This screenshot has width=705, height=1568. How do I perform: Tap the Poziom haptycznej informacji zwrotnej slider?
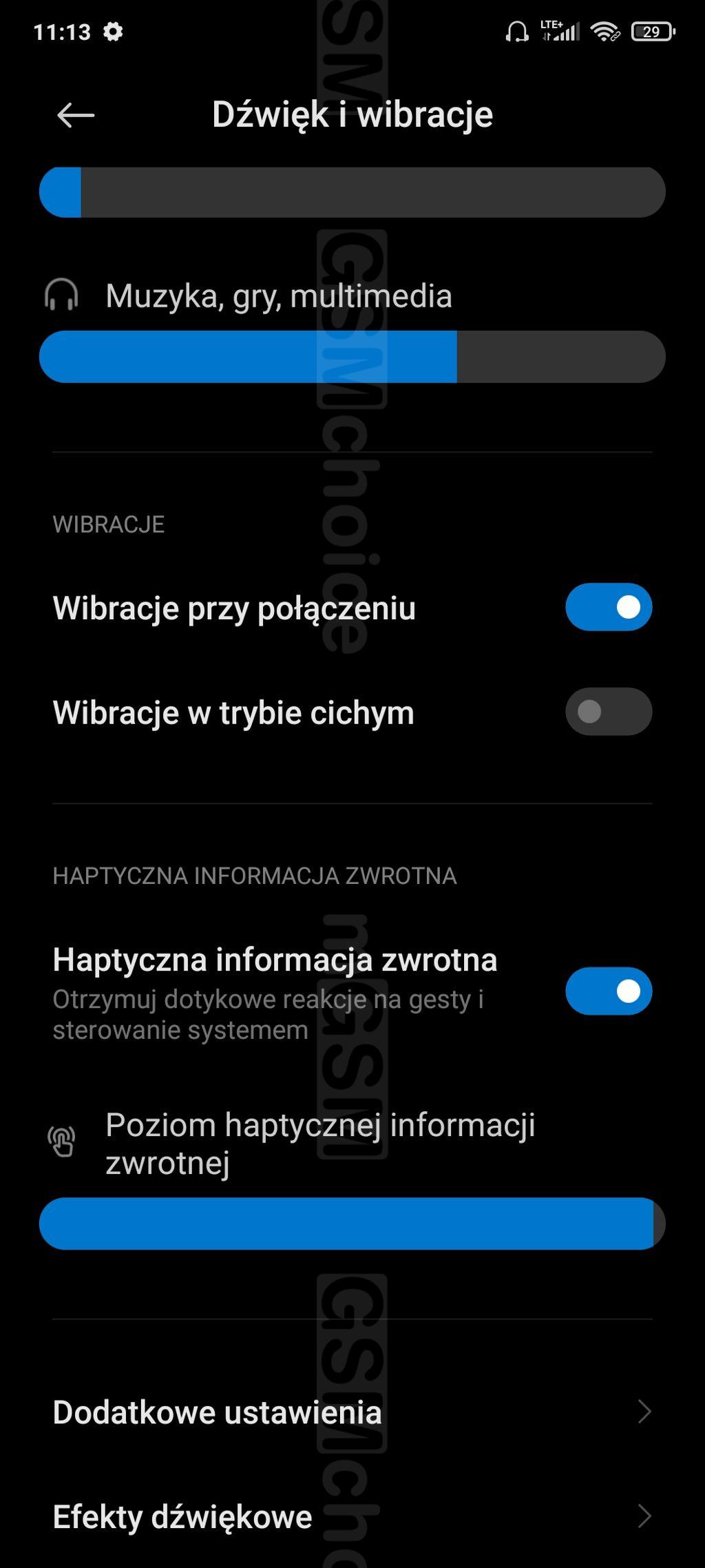click(352, 1224)
